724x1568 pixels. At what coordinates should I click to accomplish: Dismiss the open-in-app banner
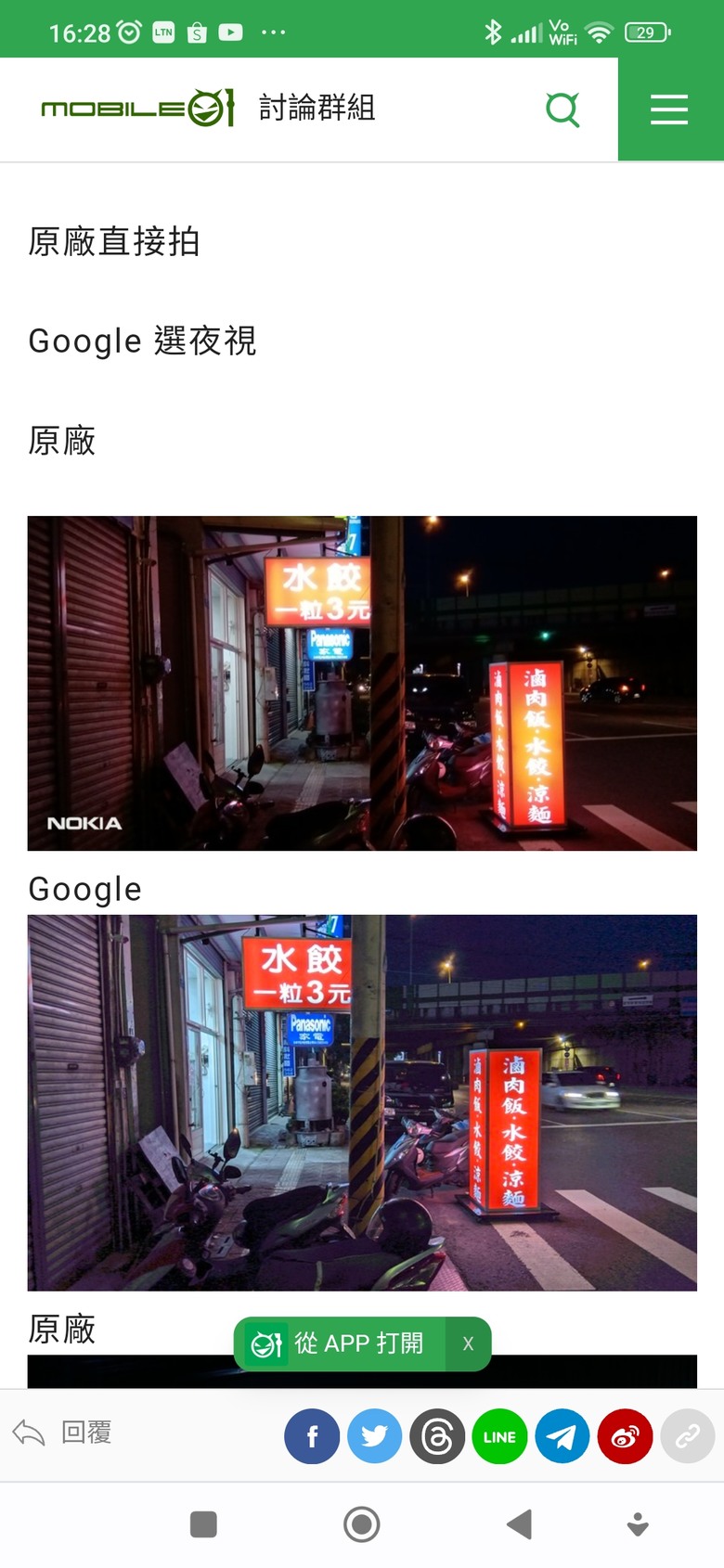click(468, 1343)
